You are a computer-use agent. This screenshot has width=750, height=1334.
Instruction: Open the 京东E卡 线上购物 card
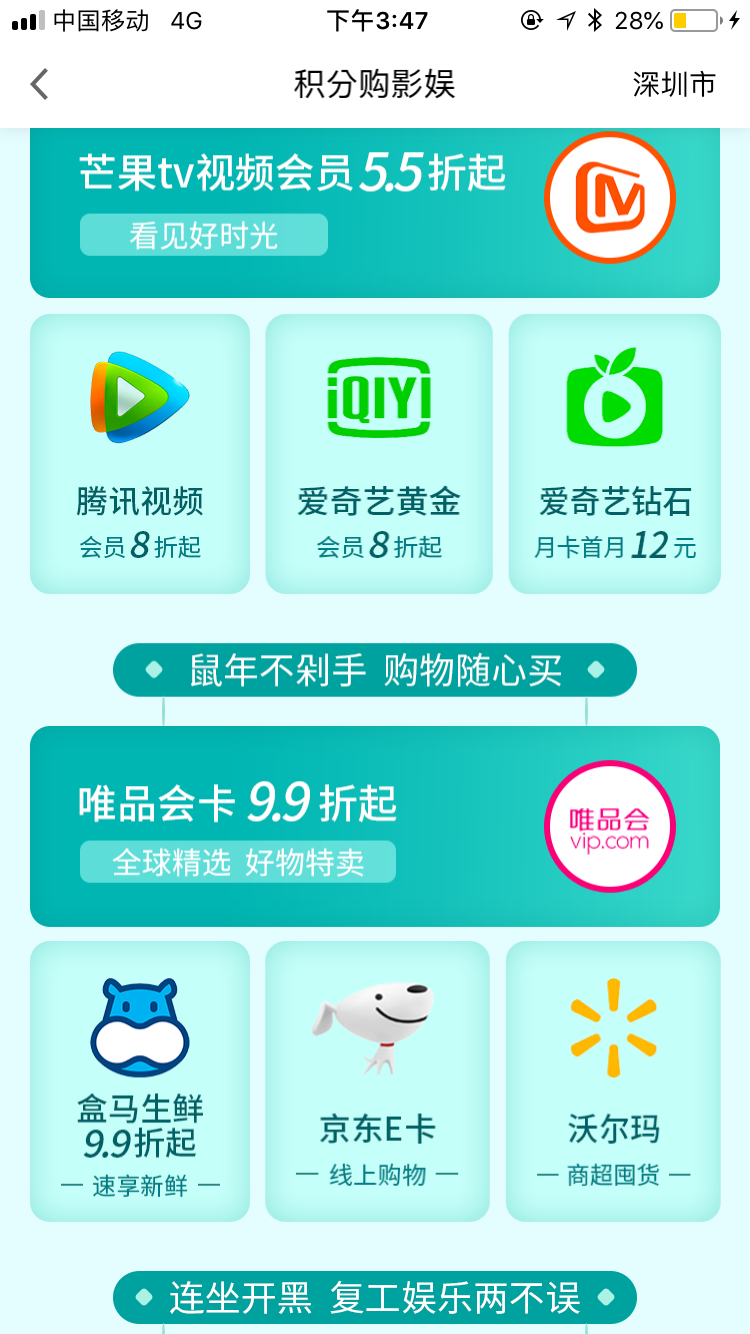tap(377, 1081)
